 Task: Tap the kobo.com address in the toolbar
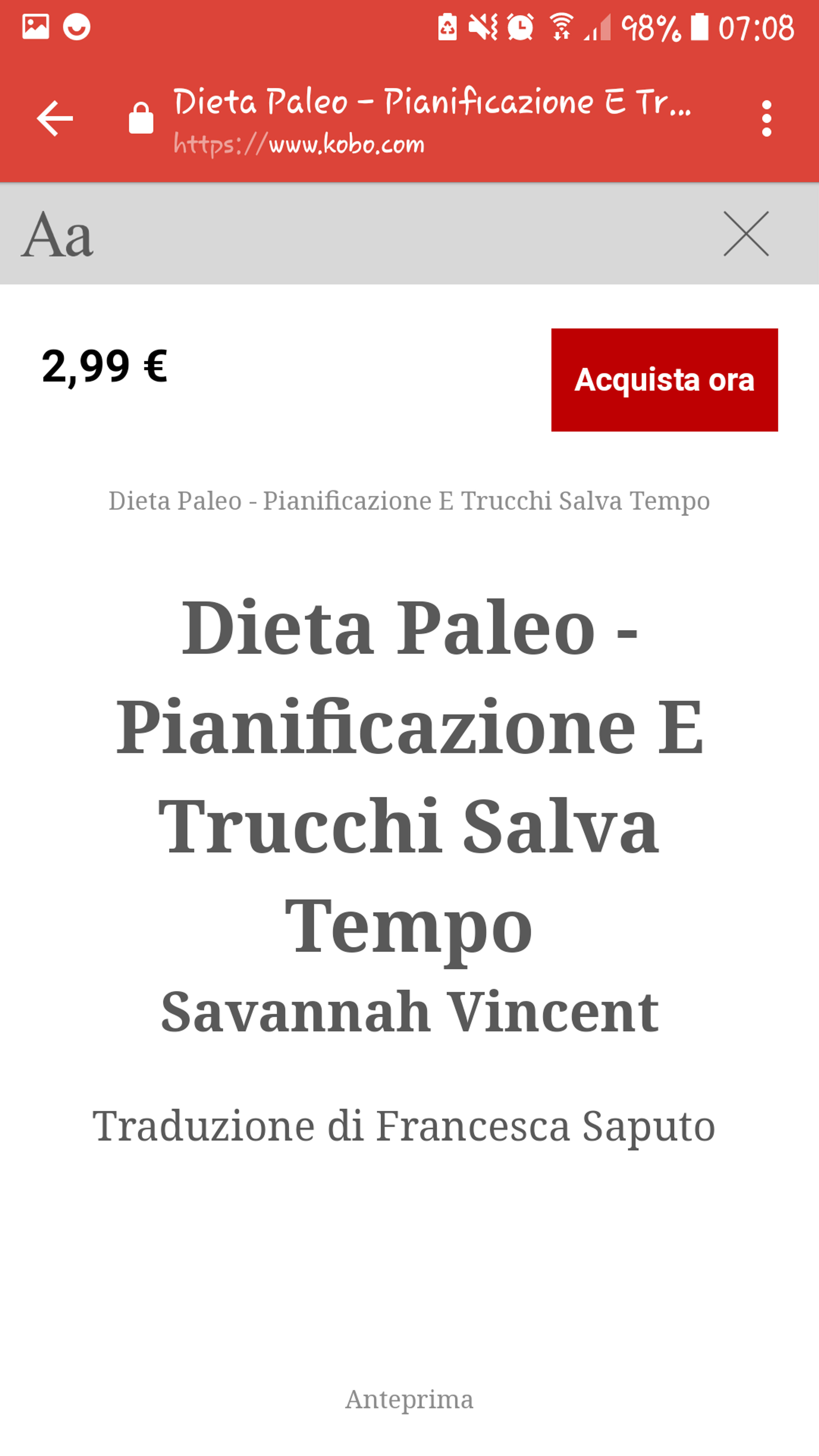(299, 145)
